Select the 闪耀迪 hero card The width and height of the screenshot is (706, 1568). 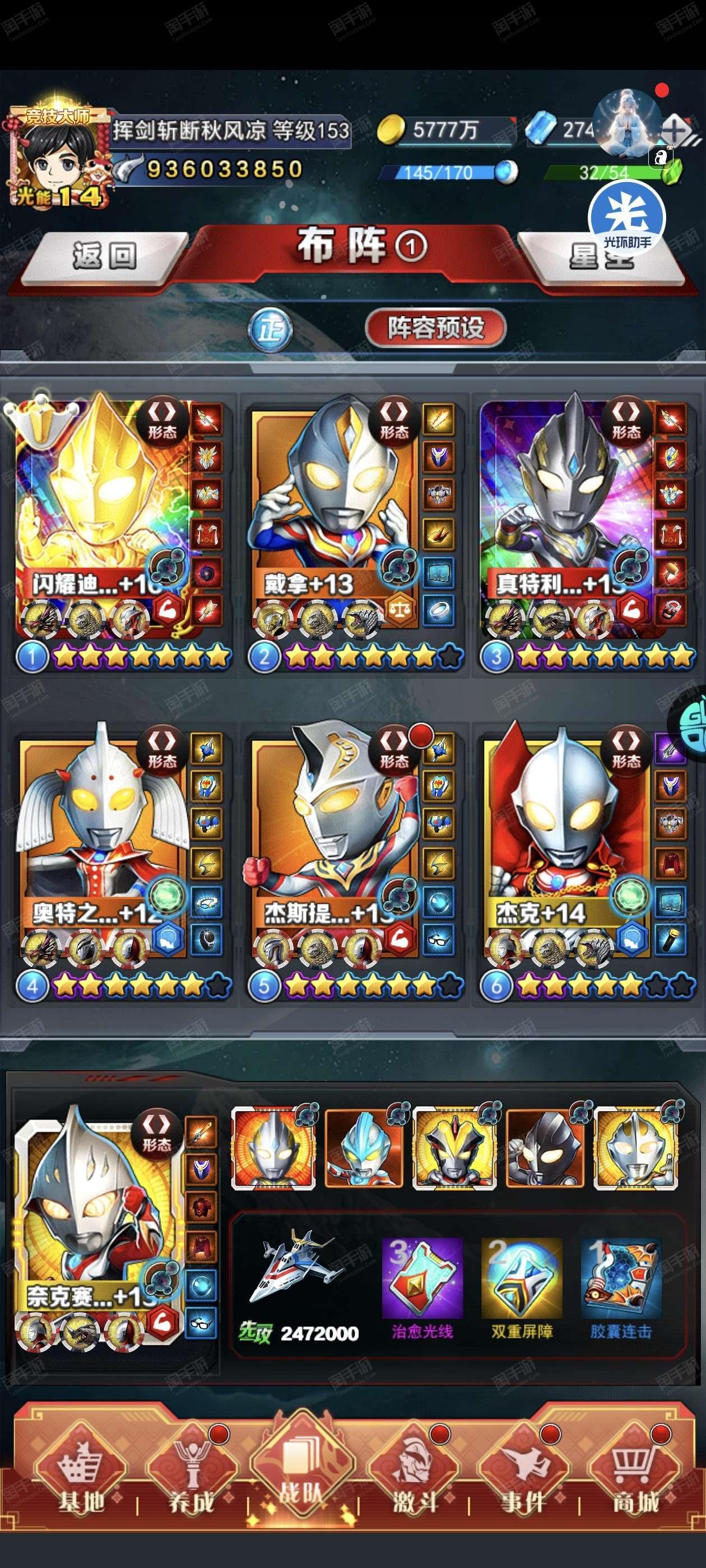point(104,517)
